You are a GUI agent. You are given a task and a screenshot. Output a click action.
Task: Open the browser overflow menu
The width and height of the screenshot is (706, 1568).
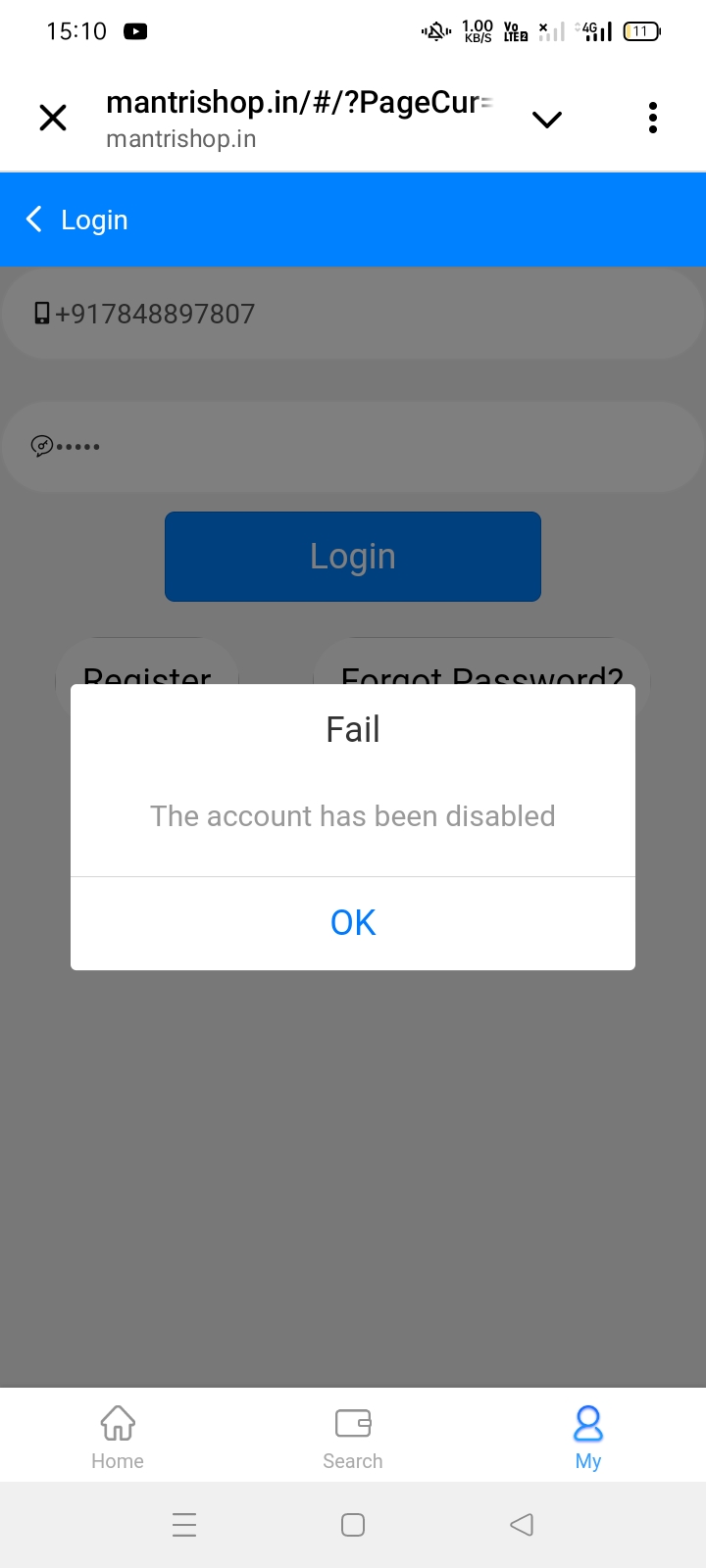pyautogui.click(x=653, y=119)
